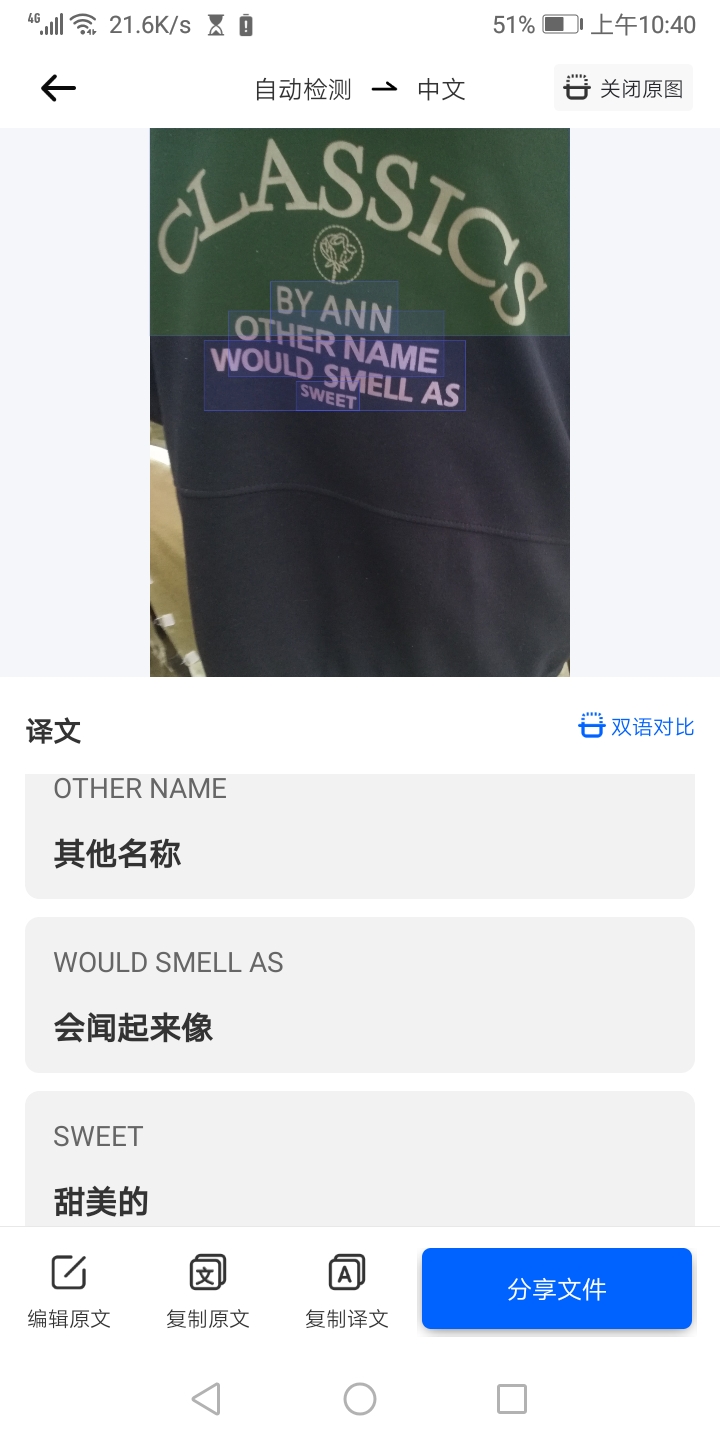
Task: Tap 编辑原文 to edit source text
Action: click(69, 1291)
